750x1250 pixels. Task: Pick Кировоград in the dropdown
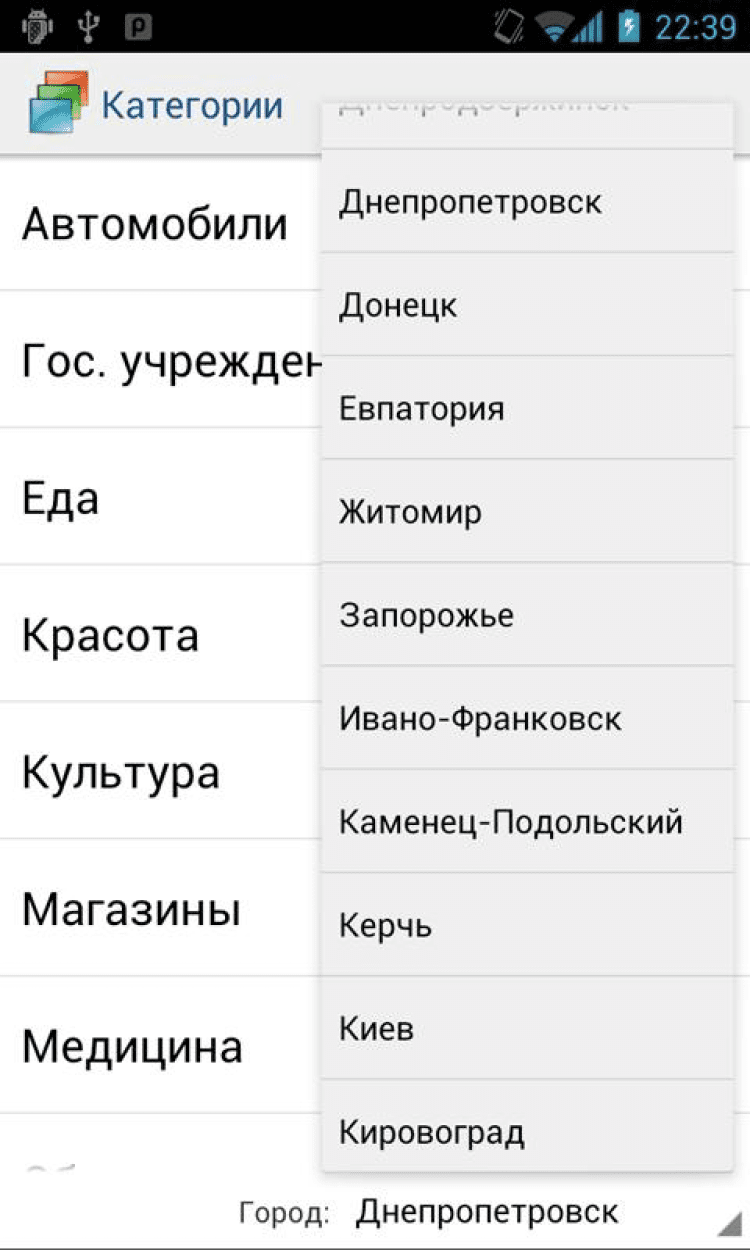coord(527,1133)
